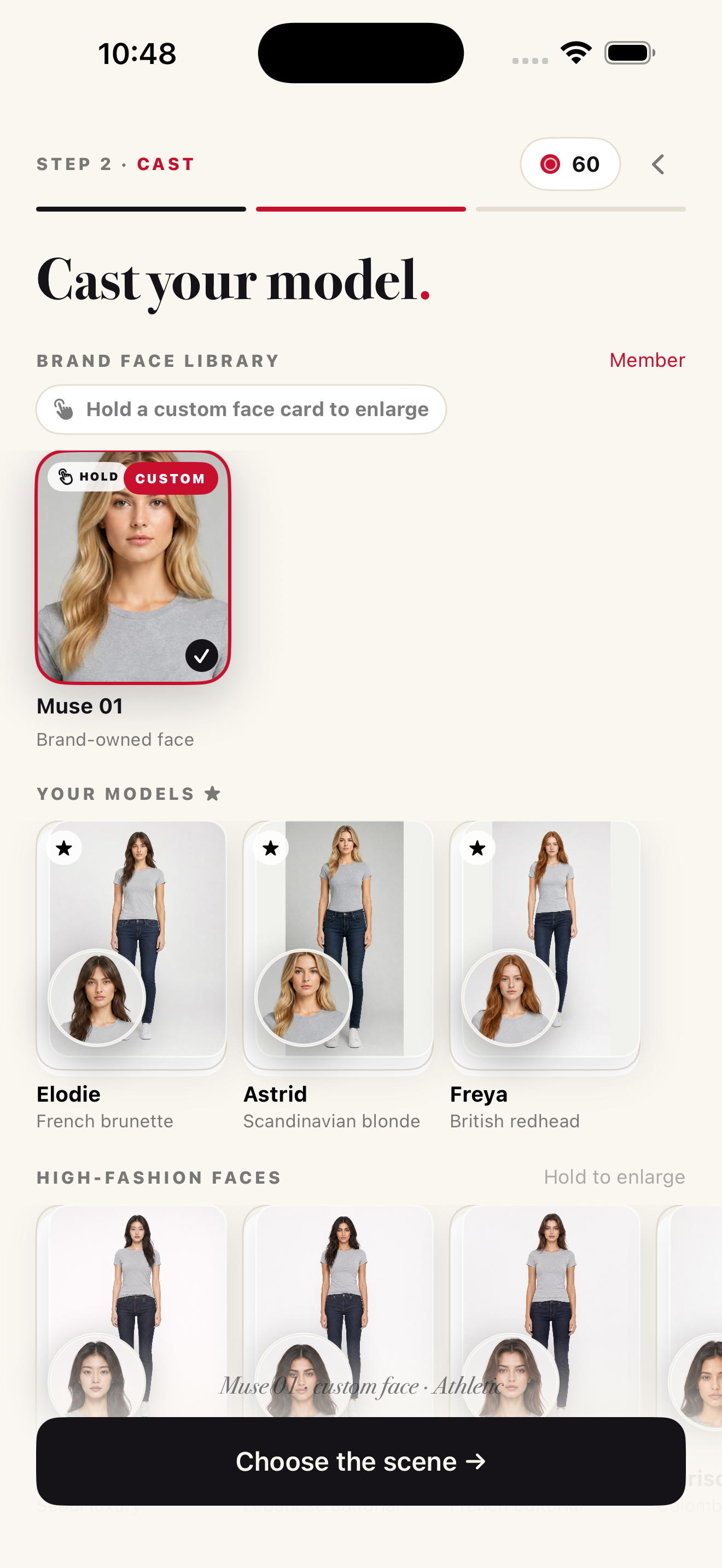Select the Muse 01 custom face card
Image resolution: width=722 pixels, height=1568 pixels.
133,567
